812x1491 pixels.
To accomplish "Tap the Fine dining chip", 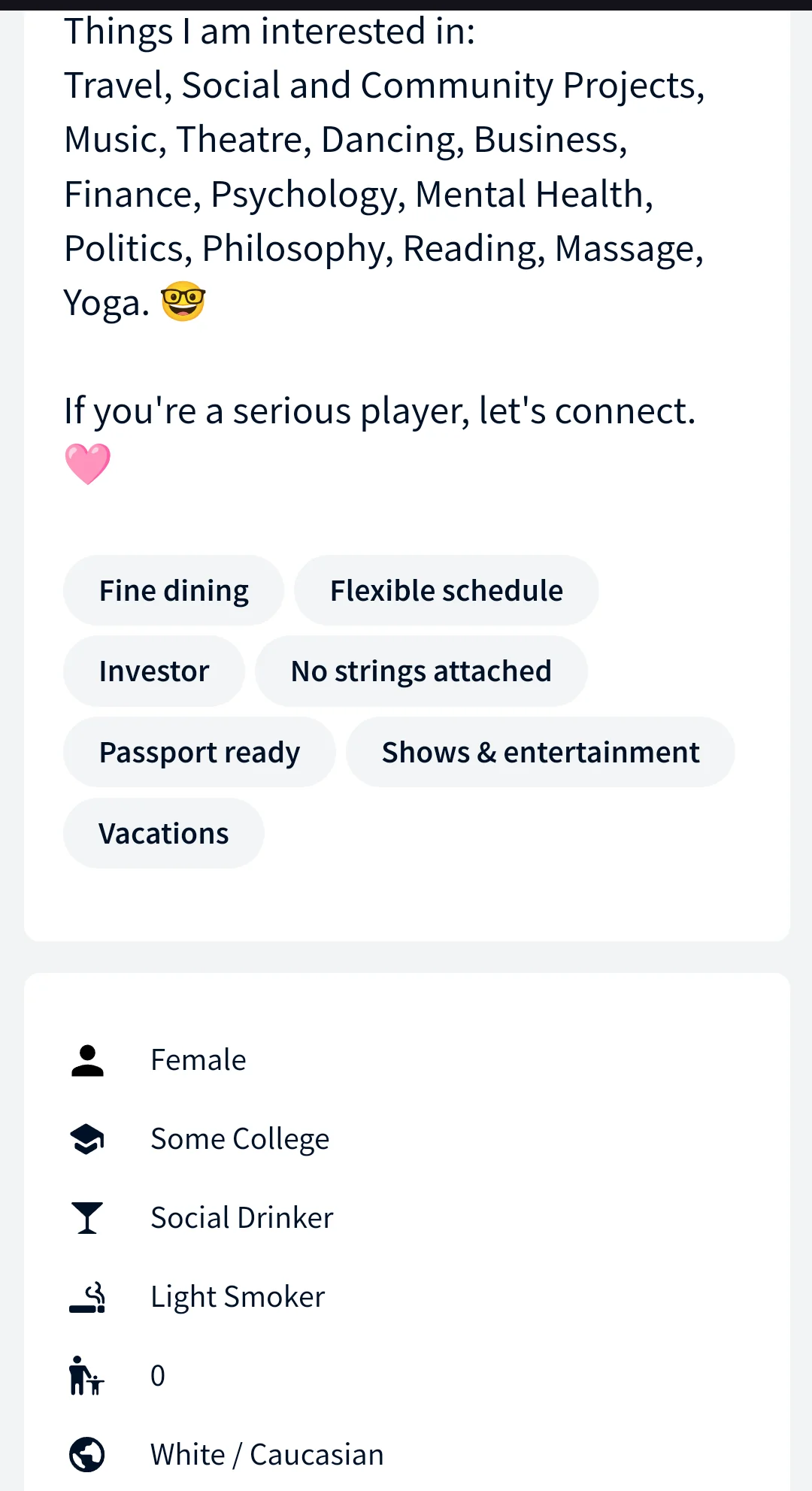I will point(174,590).
